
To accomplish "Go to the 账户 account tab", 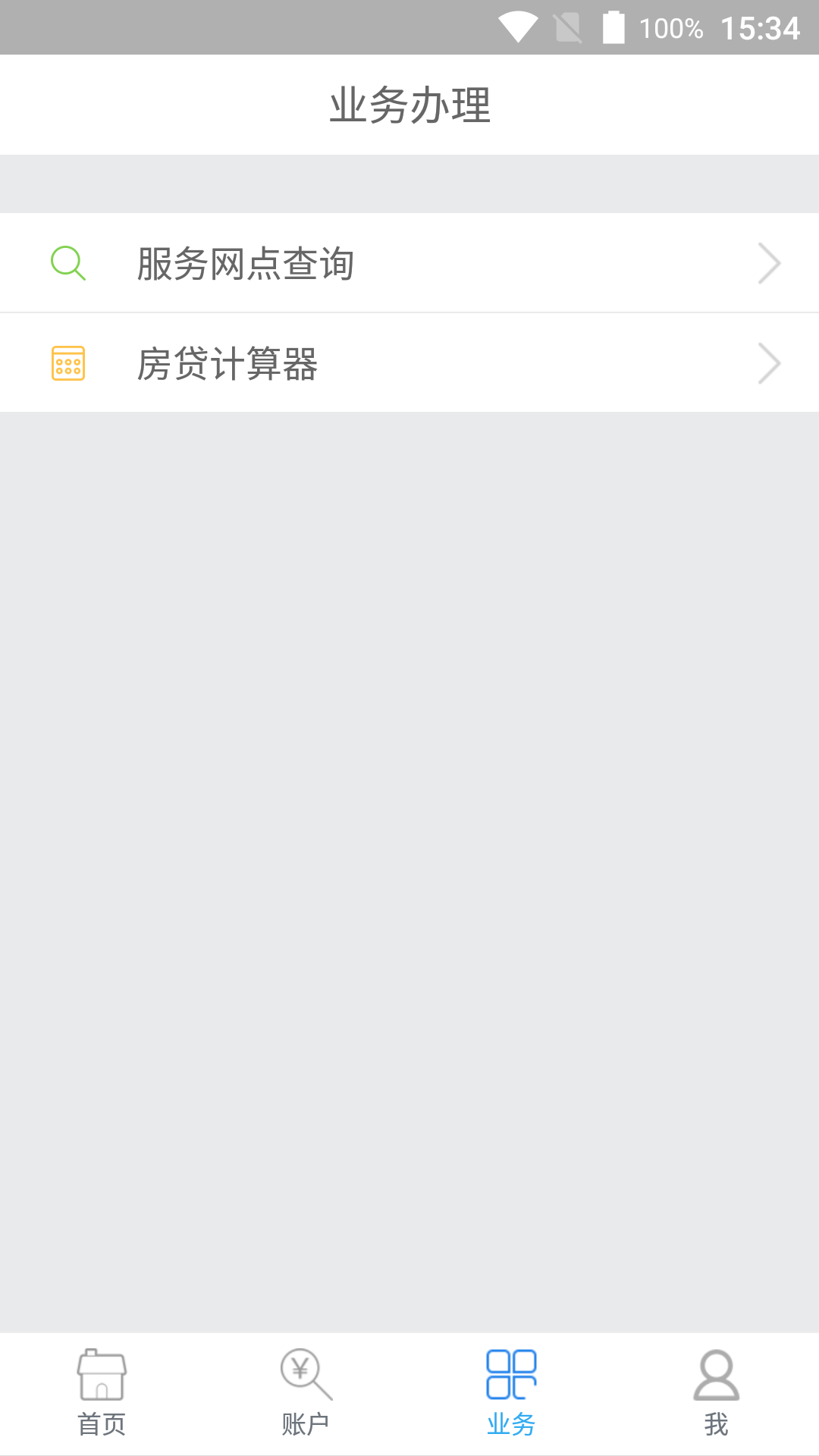I will coord(306,1394).
